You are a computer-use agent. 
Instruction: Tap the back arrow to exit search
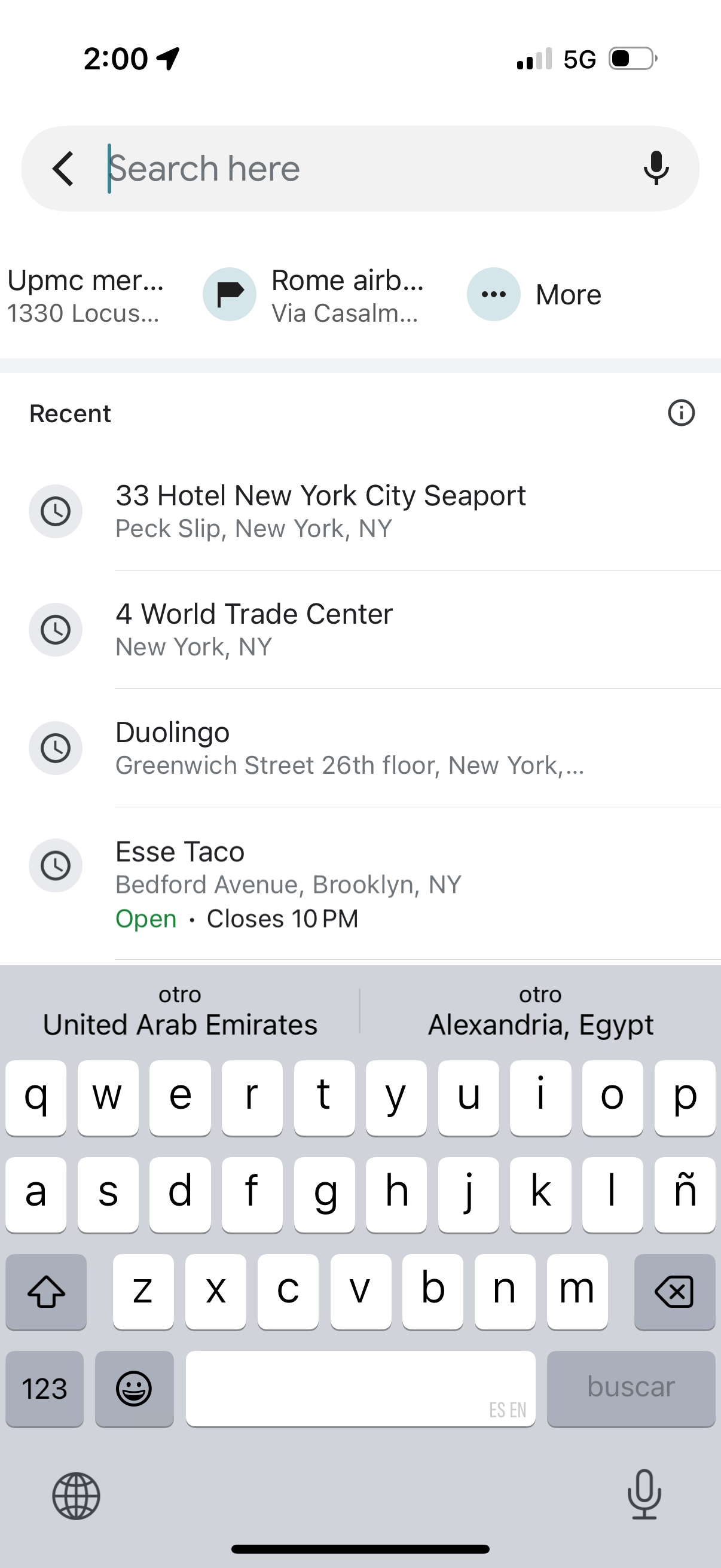pos(63,168)
